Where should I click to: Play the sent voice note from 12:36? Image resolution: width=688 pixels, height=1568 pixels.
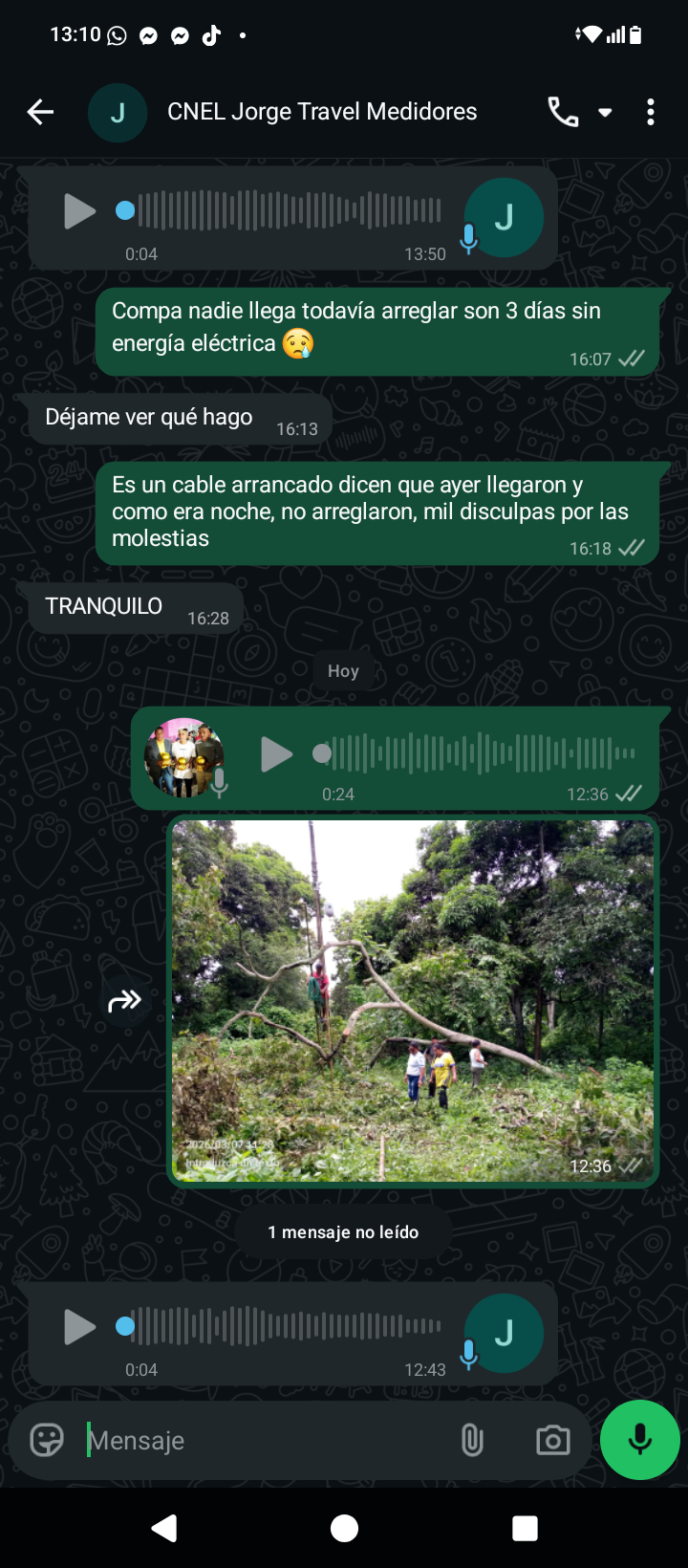pyautogui.click(x=276, y=754)
